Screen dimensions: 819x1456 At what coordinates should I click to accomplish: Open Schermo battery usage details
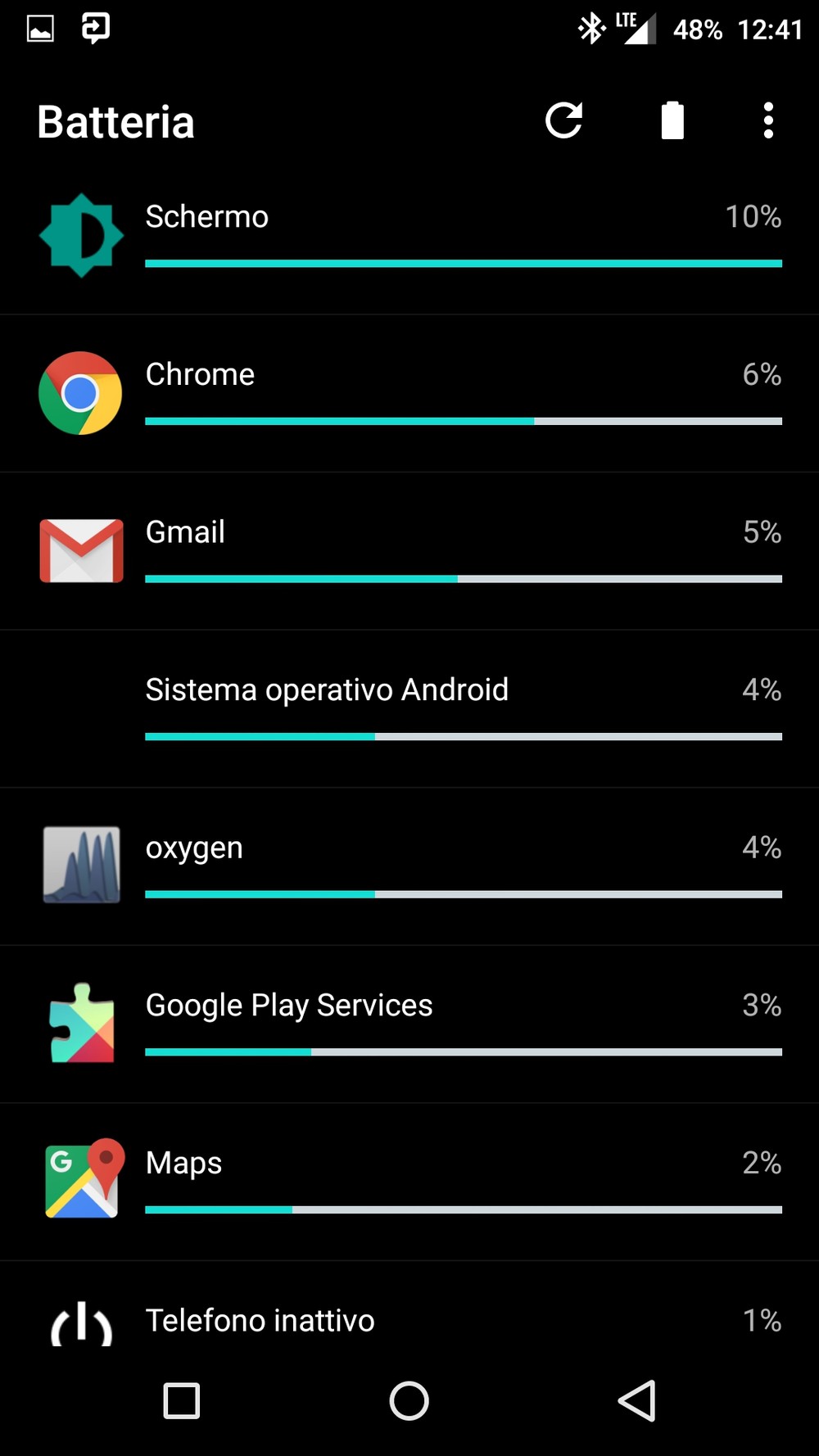point(409,236)
